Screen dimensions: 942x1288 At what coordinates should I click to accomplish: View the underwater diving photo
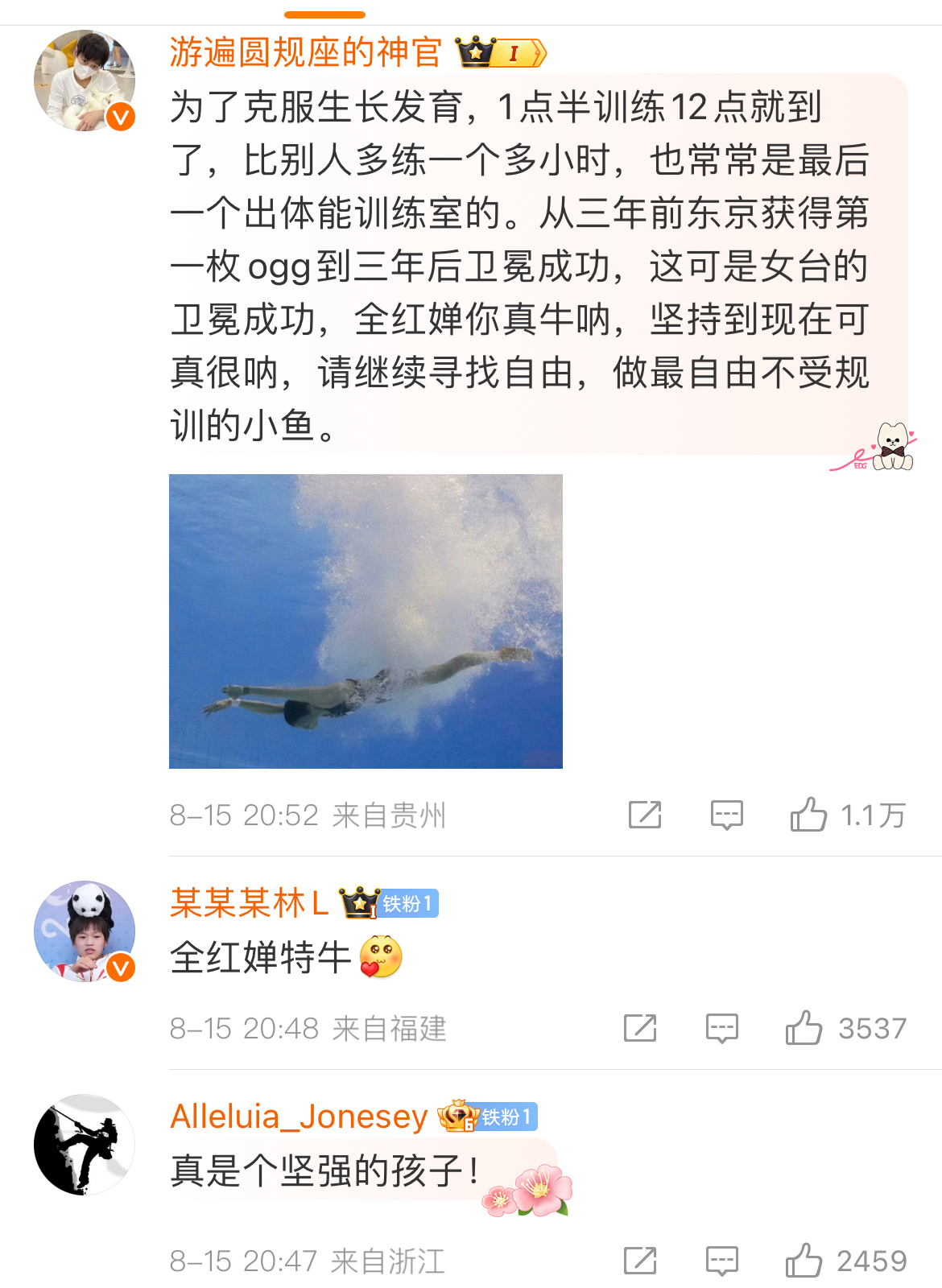click(x=366, y=621)
